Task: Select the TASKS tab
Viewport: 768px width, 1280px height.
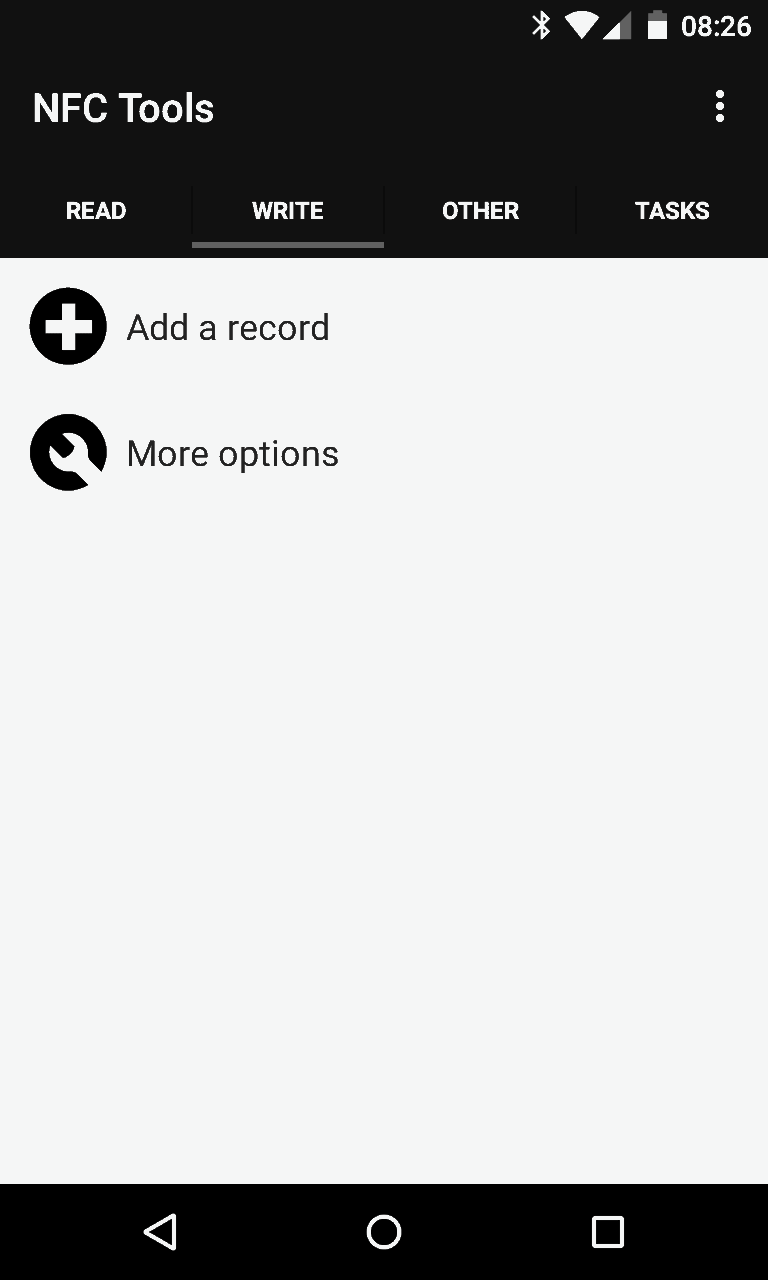Action: (672, 211)
